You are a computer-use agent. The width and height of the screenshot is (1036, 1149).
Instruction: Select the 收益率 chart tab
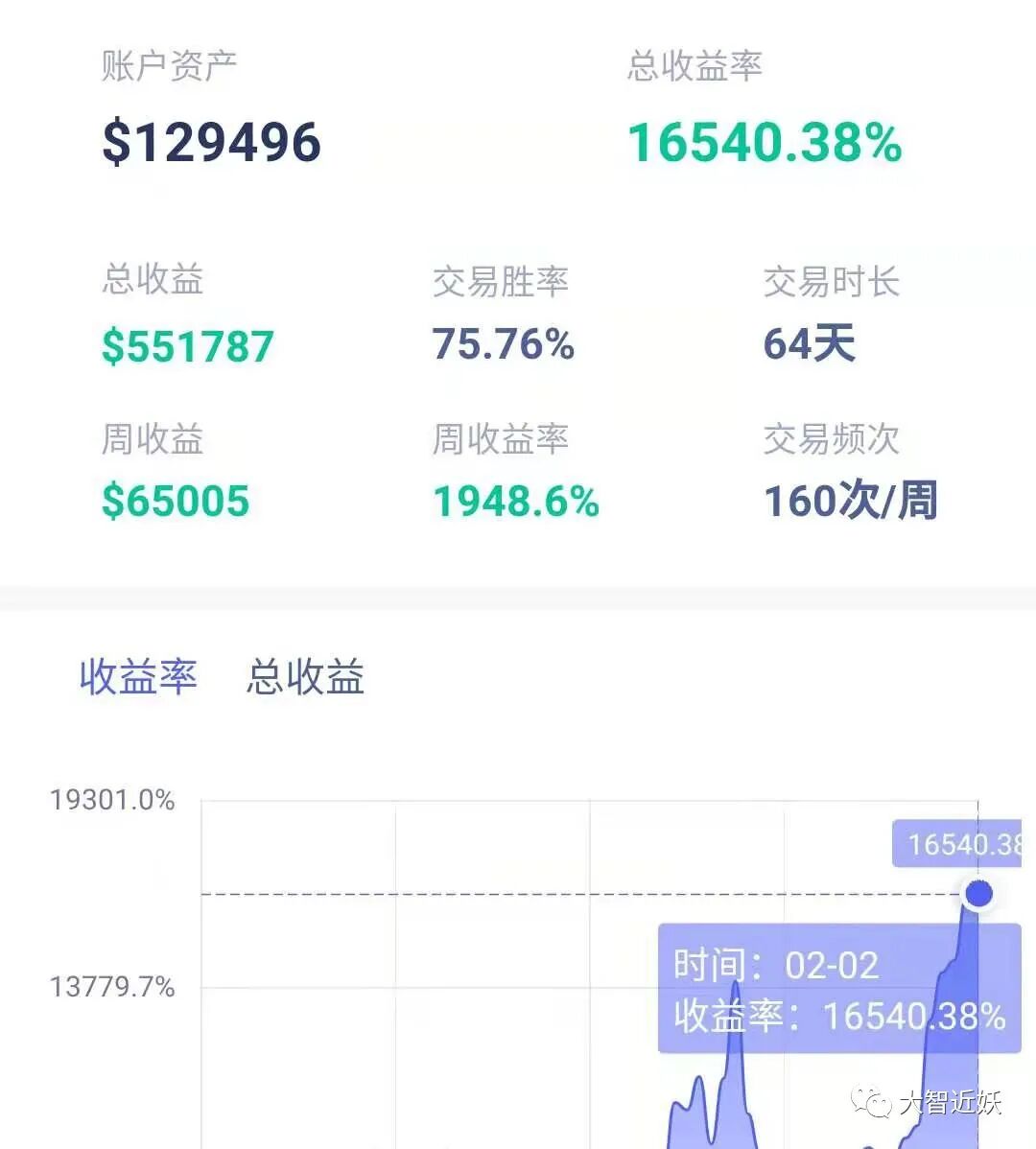point(138,675)
